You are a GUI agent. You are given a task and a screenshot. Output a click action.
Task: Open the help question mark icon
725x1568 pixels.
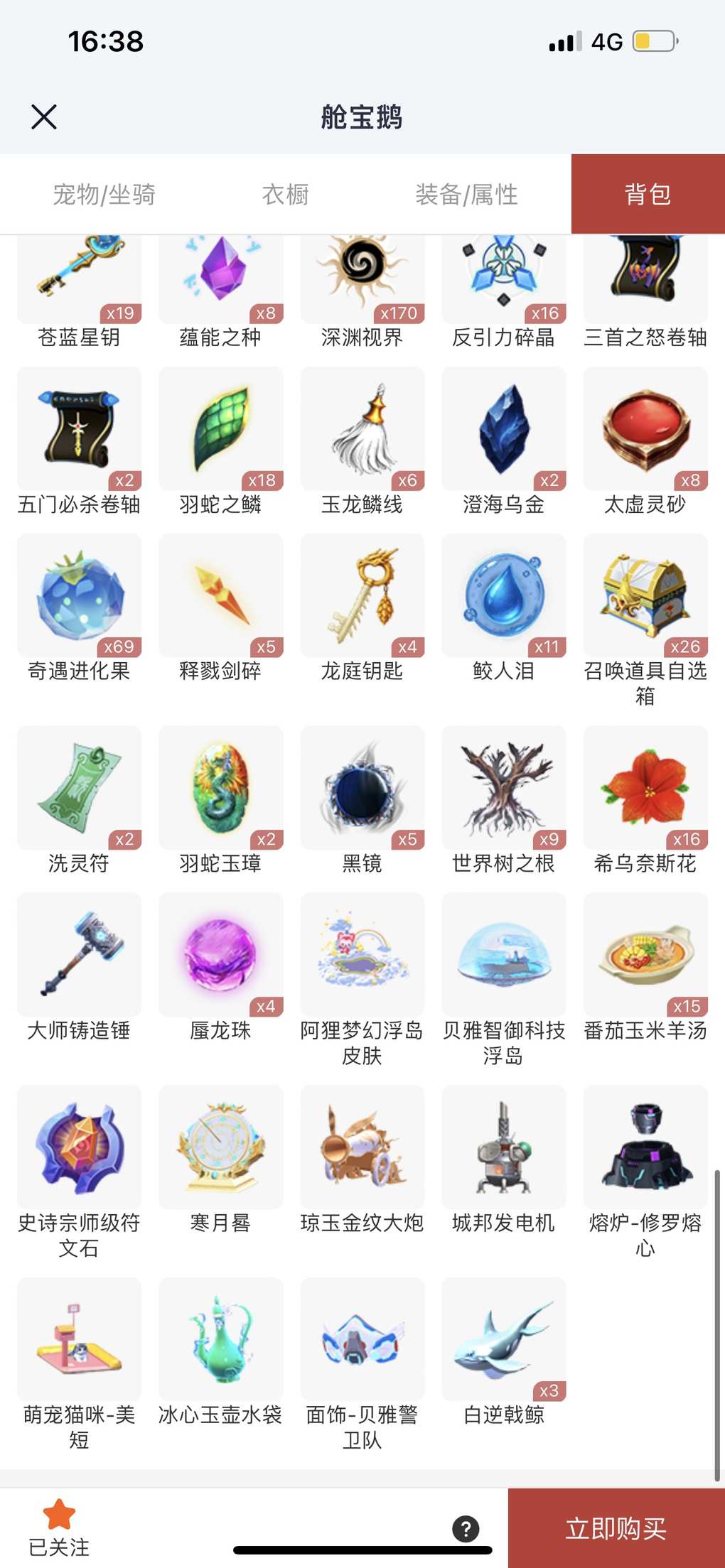pyautogui.click(x=466, y=1528)
